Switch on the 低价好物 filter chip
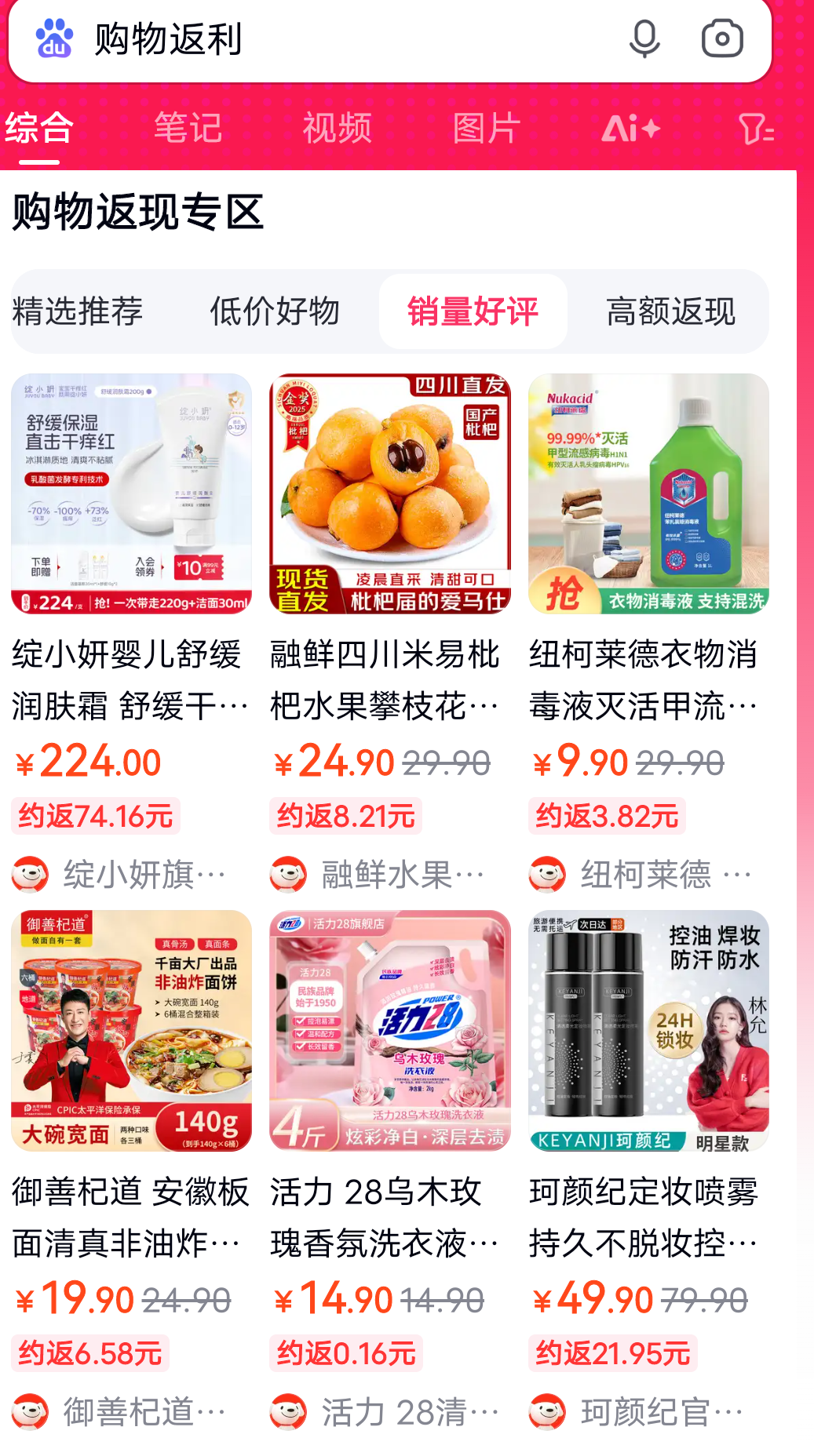 [274, 311]
